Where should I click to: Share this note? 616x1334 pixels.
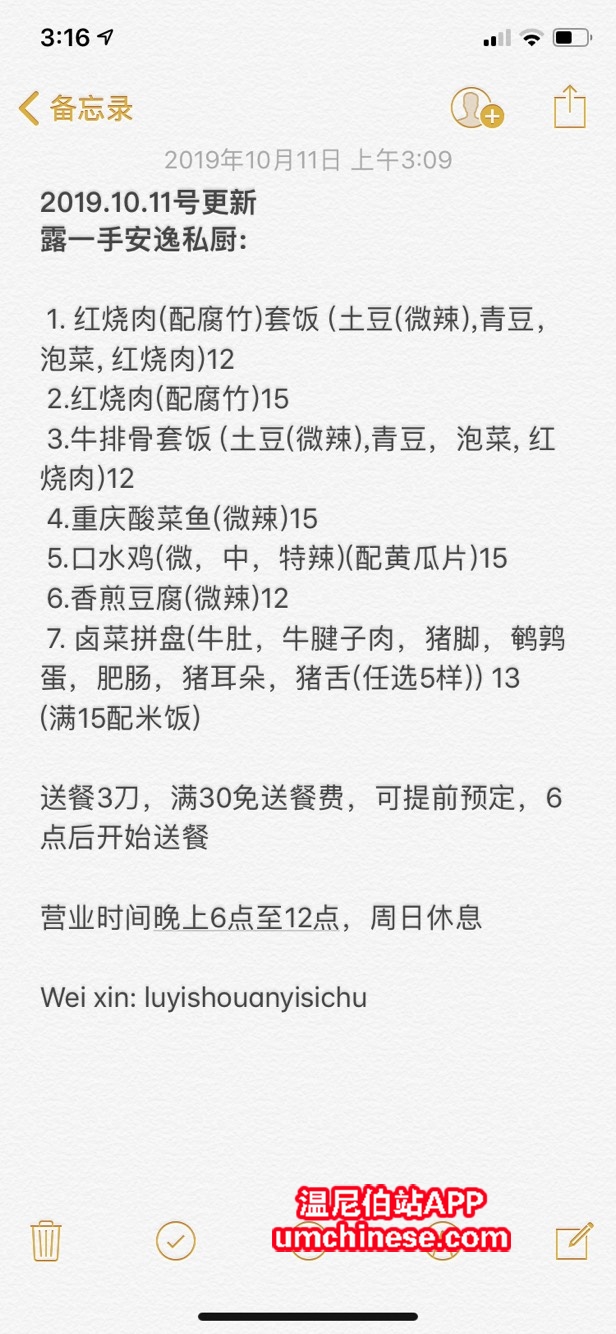[569, 107]
